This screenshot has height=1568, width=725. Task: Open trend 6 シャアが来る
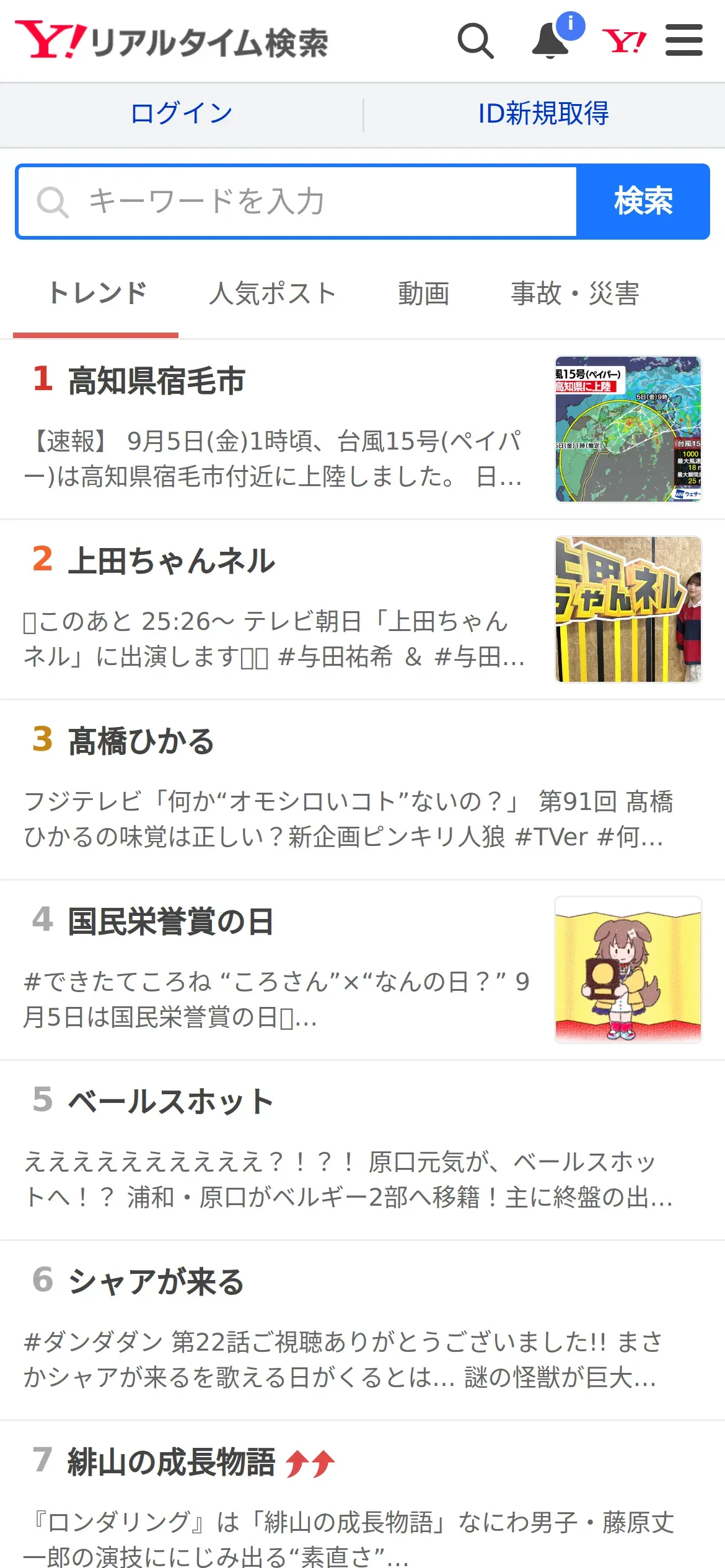[362, 1331]
